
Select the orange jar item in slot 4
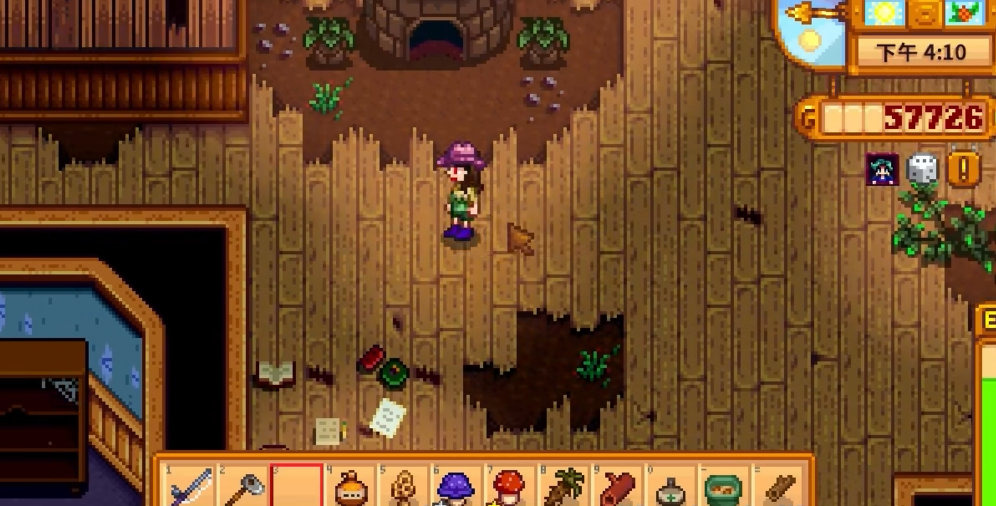tap(351, 488)
